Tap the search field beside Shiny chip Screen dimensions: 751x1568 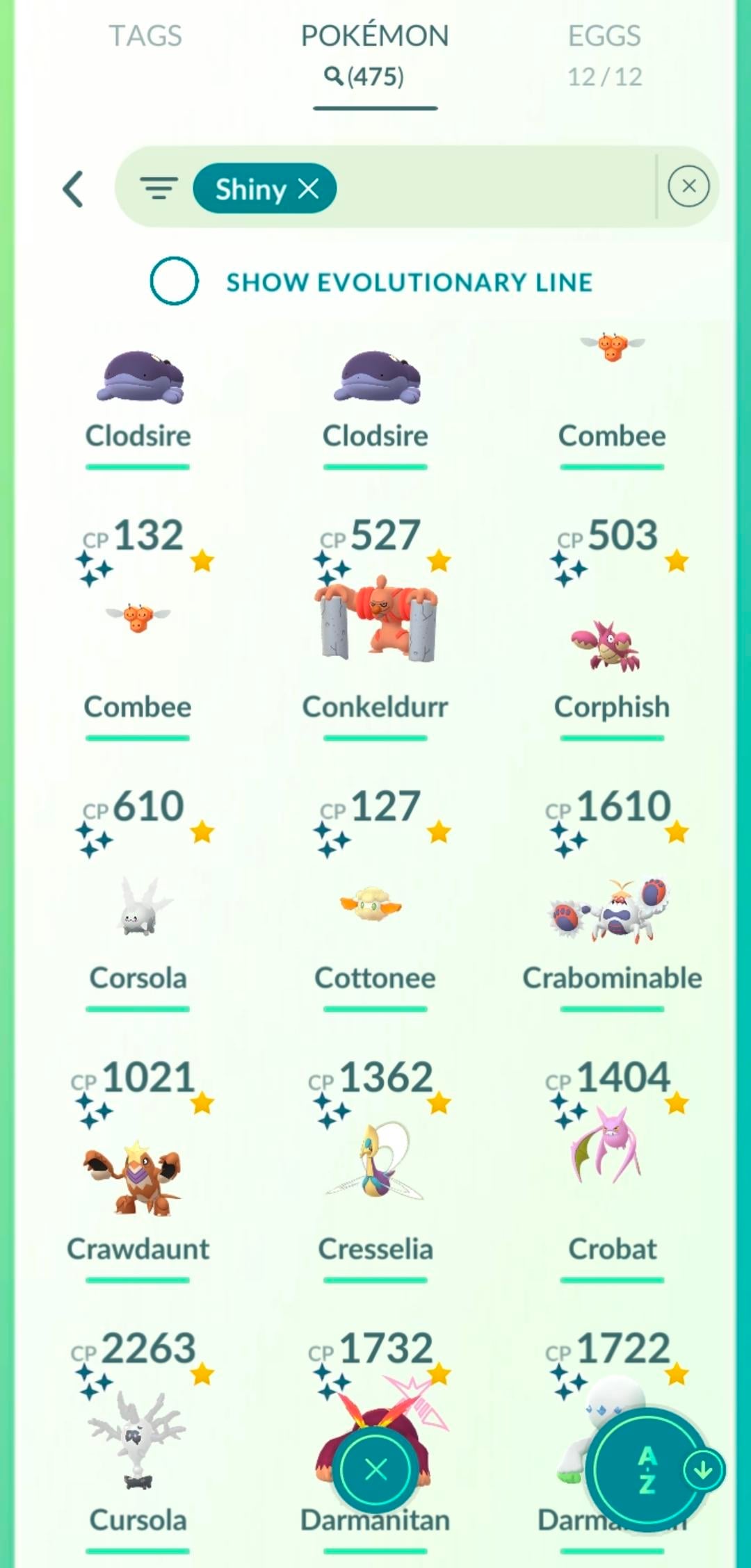coord(494,188)
